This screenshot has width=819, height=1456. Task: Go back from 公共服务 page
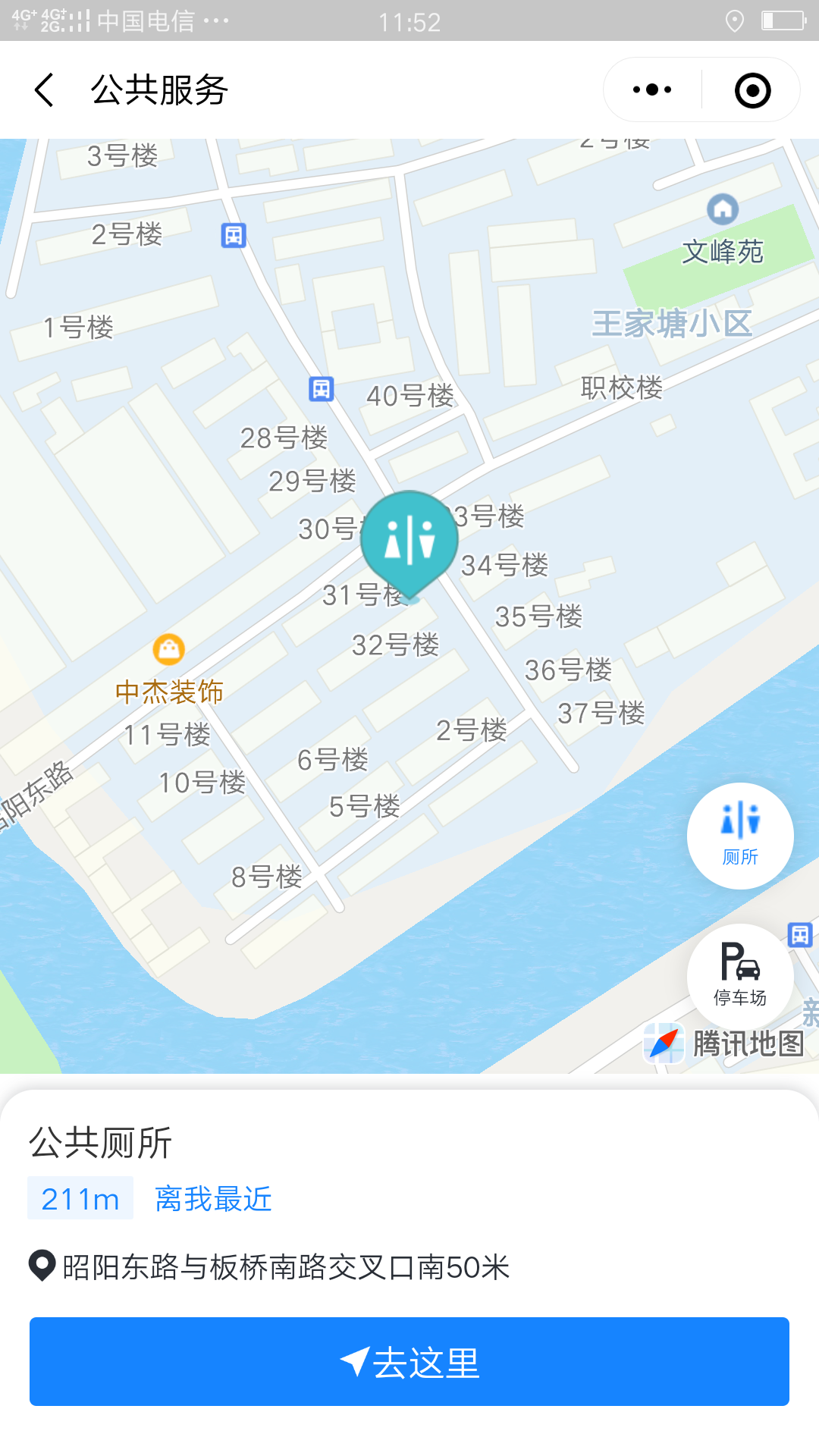click(45, 90)
